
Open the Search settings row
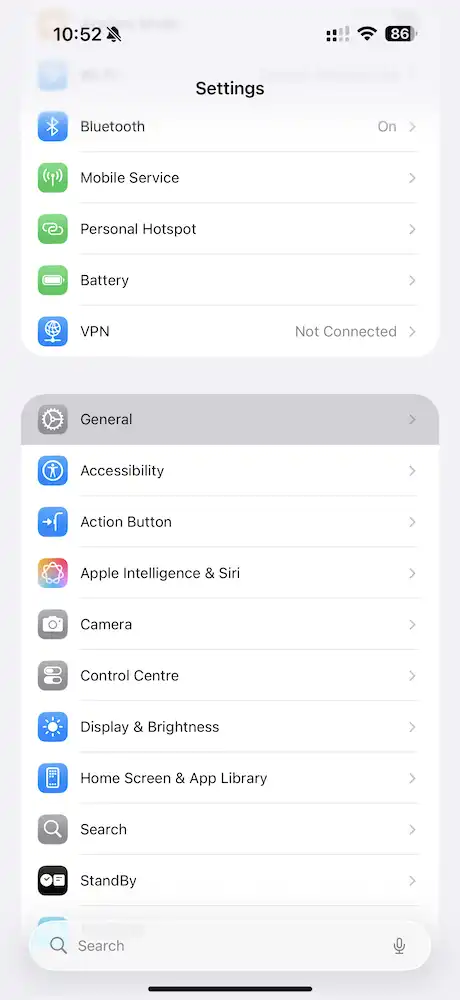tap(230, 829)
